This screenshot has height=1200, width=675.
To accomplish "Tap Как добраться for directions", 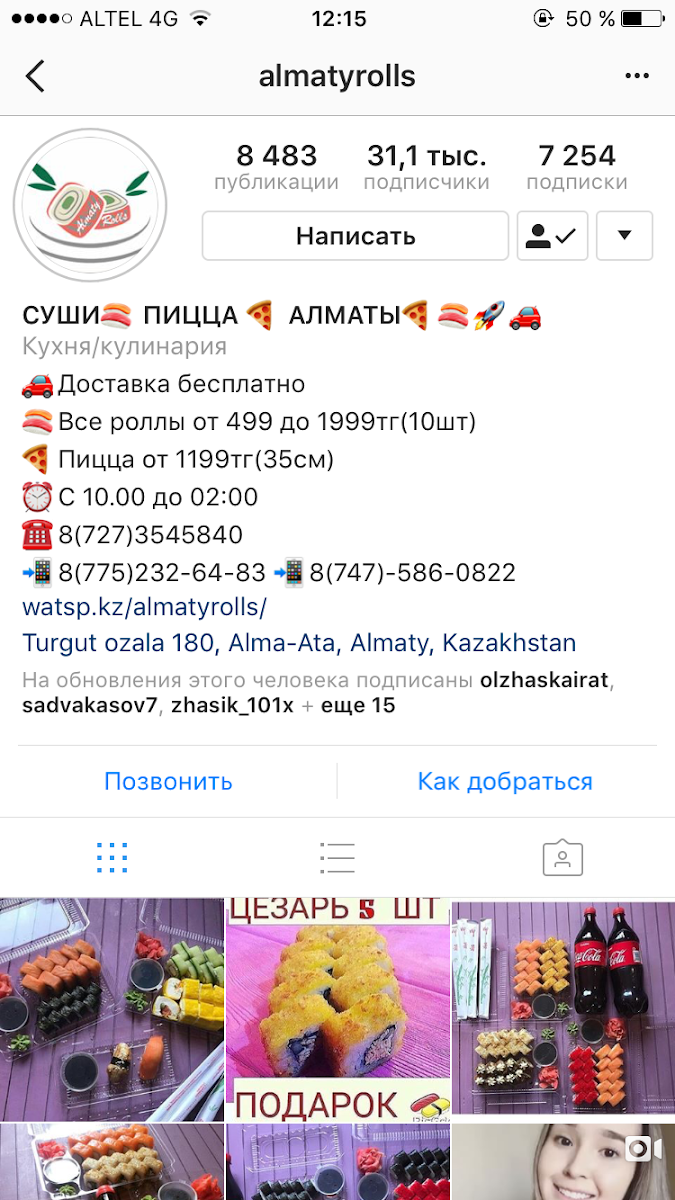I will [x=505, y=781].
